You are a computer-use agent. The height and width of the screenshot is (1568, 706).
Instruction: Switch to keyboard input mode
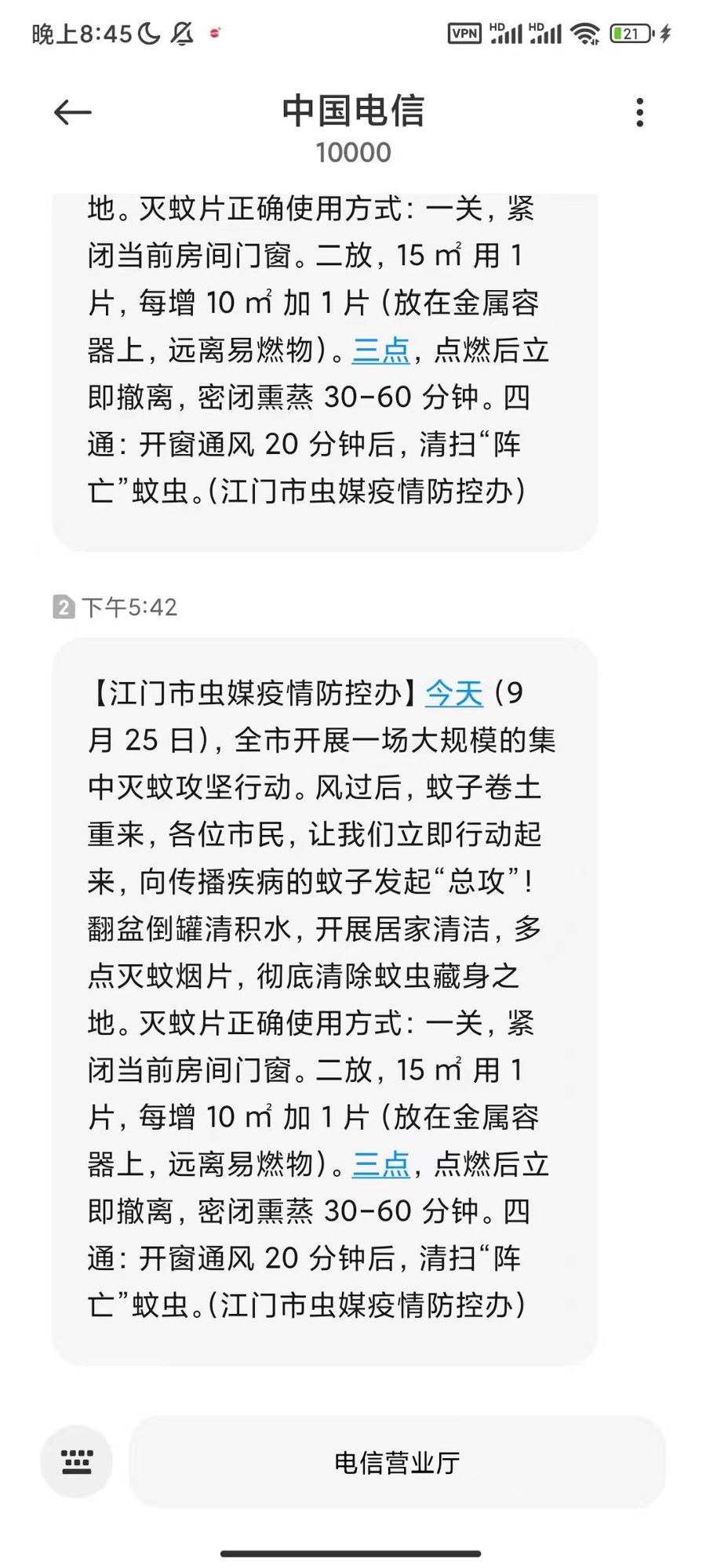coord(76,1461)
